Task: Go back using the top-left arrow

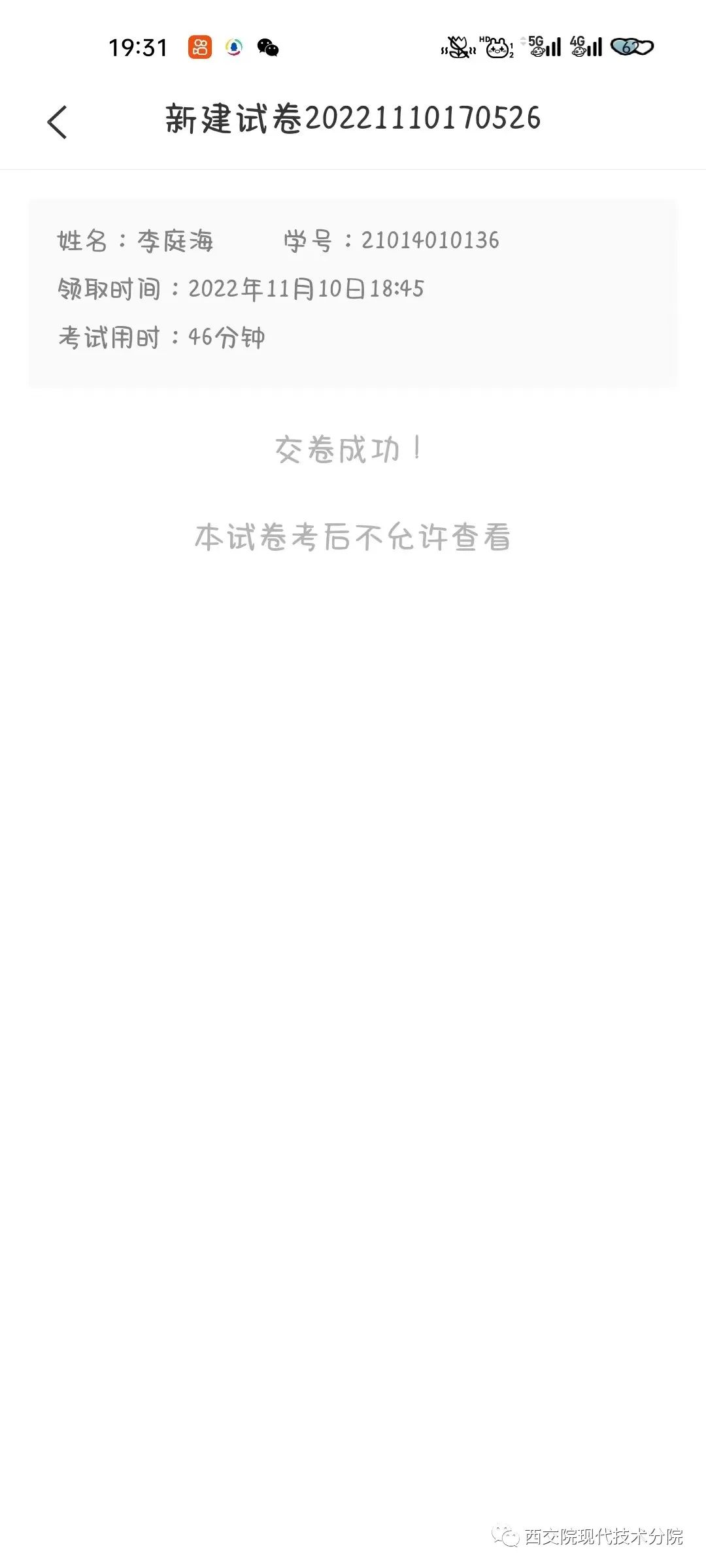Action: pos(58,122)
